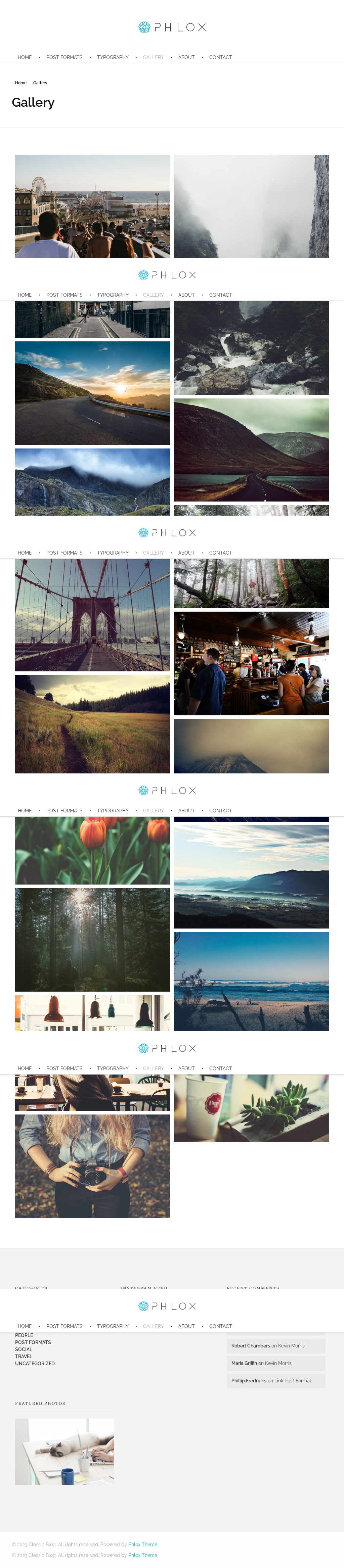Open the sunset mountain road photo
The height and width of the screenshot is (1568, 344).
pos(92,393)
